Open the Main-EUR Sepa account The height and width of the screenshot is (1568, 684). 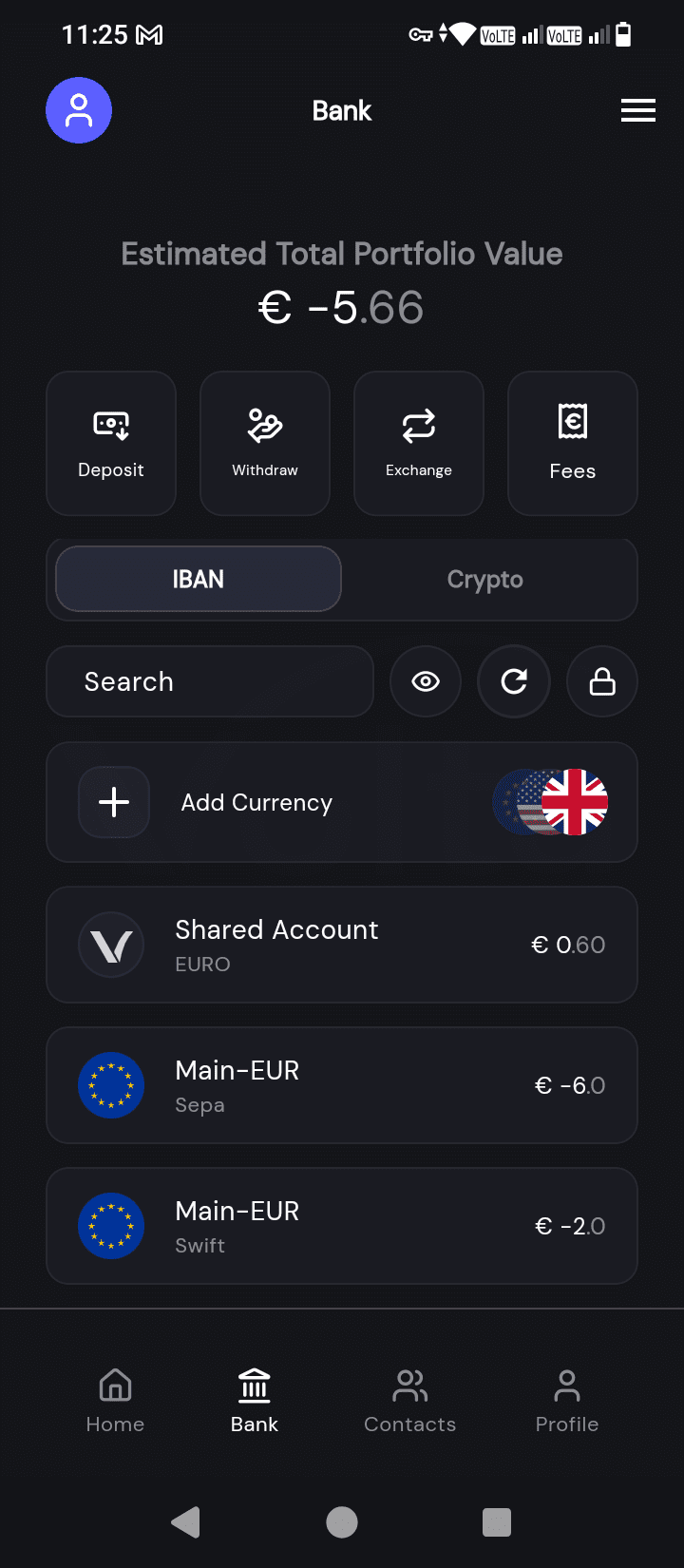tap(342, 1085)
